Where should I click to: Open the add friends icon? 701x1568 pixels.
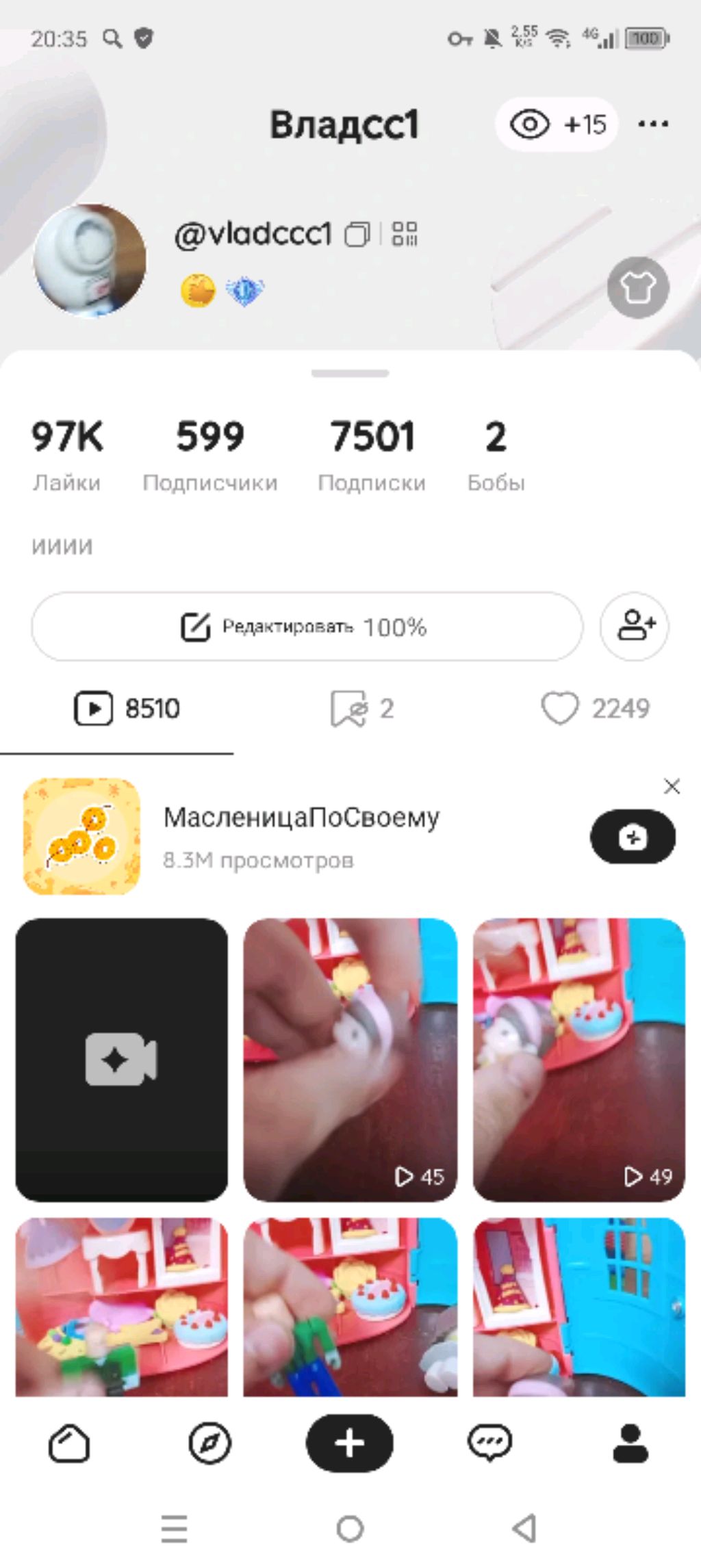pos(635,627)
